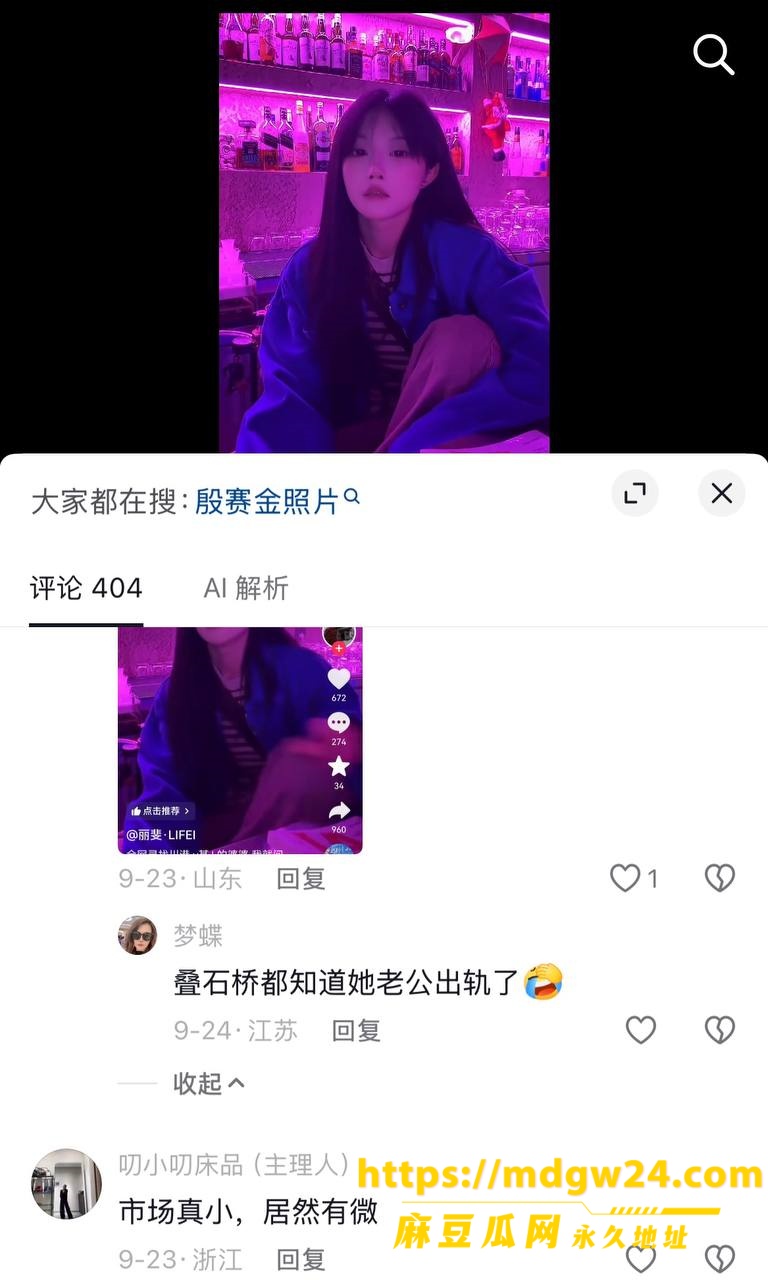This screenshot has height=1280, width=768.
Task: Expand the comments panel to full screen
Action: 634,493
